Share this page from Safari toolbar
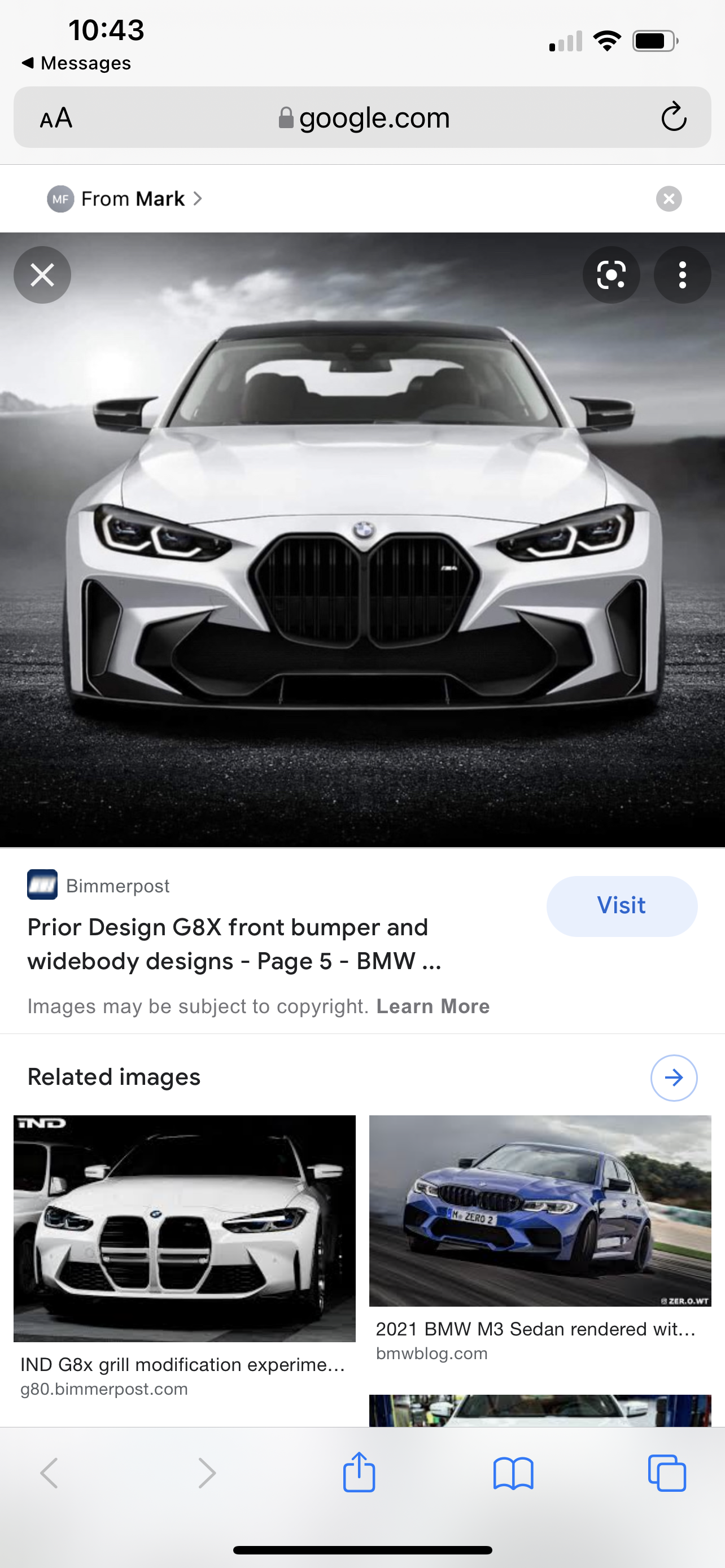The width and height of the screenshot is (725, 1568). (x=359, y=1473)
